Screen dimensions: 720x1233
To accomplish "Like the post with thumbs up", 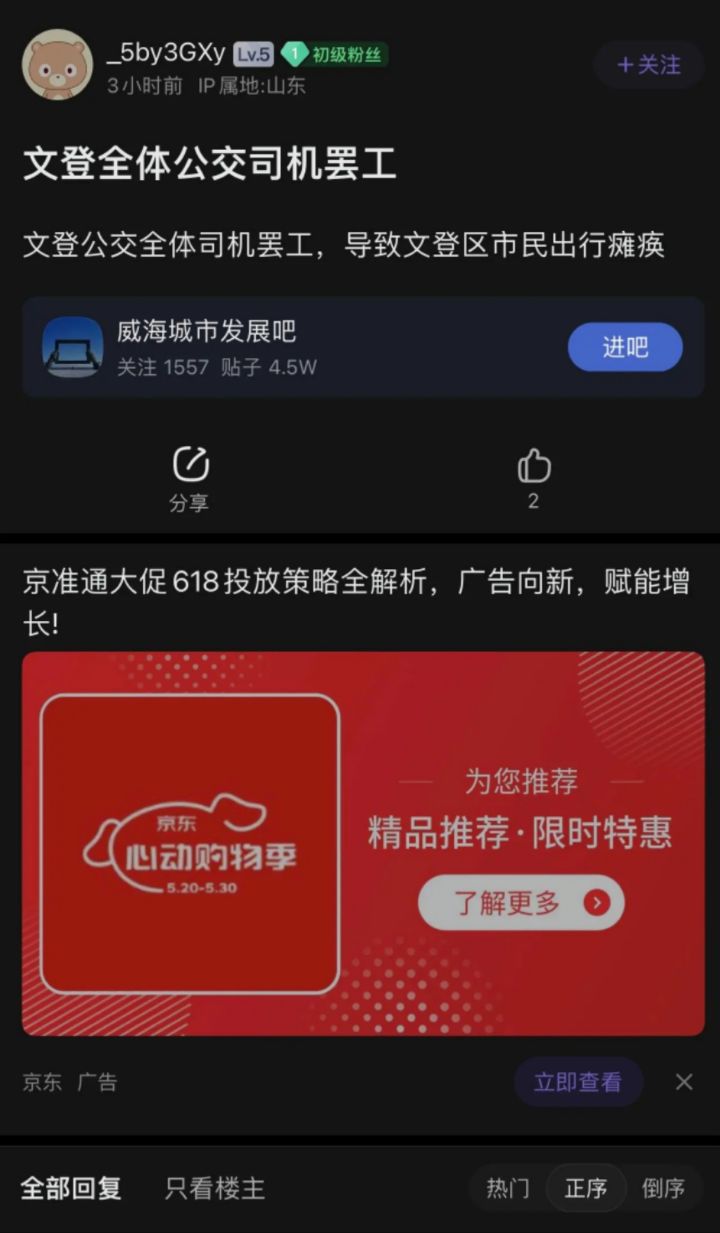I will (x=533, y=478).
